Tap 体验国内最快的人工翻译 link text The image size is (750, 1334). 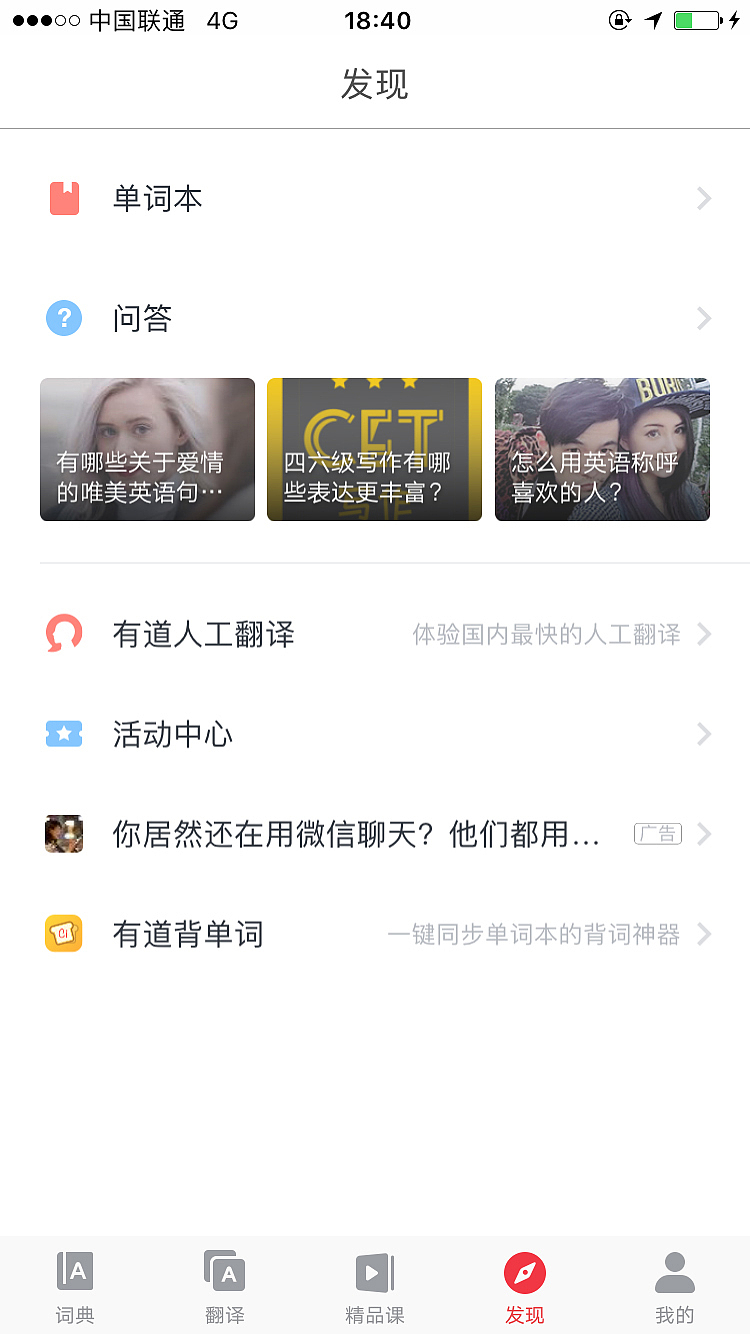pos(548,634)
